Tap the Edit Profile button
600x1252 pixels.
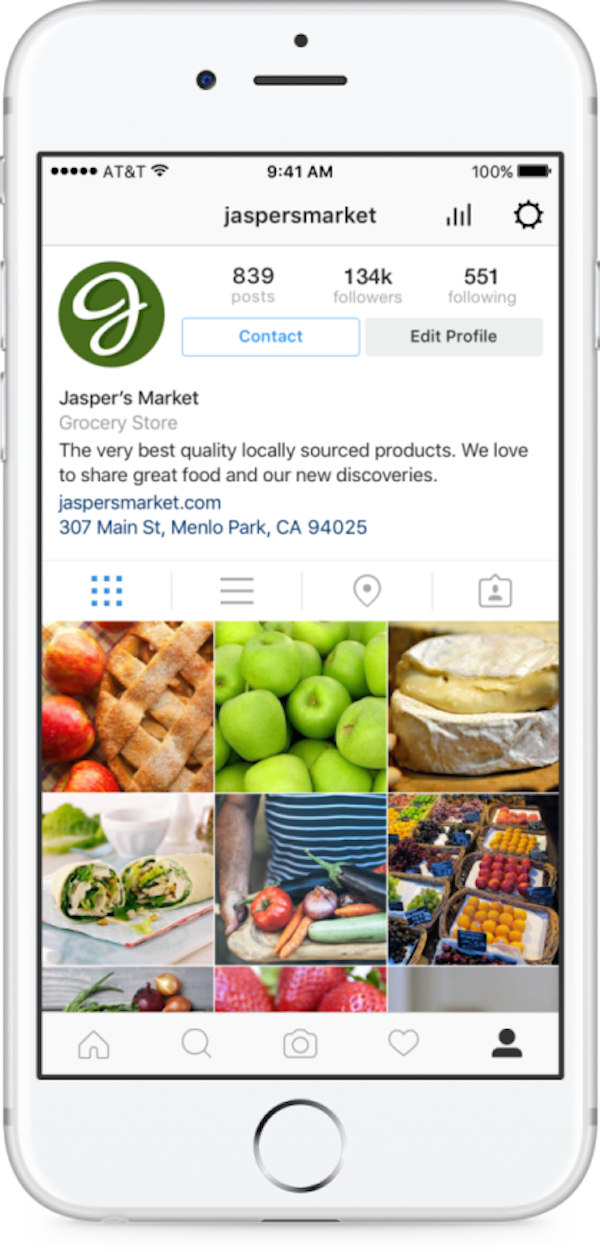coord(453,337)
